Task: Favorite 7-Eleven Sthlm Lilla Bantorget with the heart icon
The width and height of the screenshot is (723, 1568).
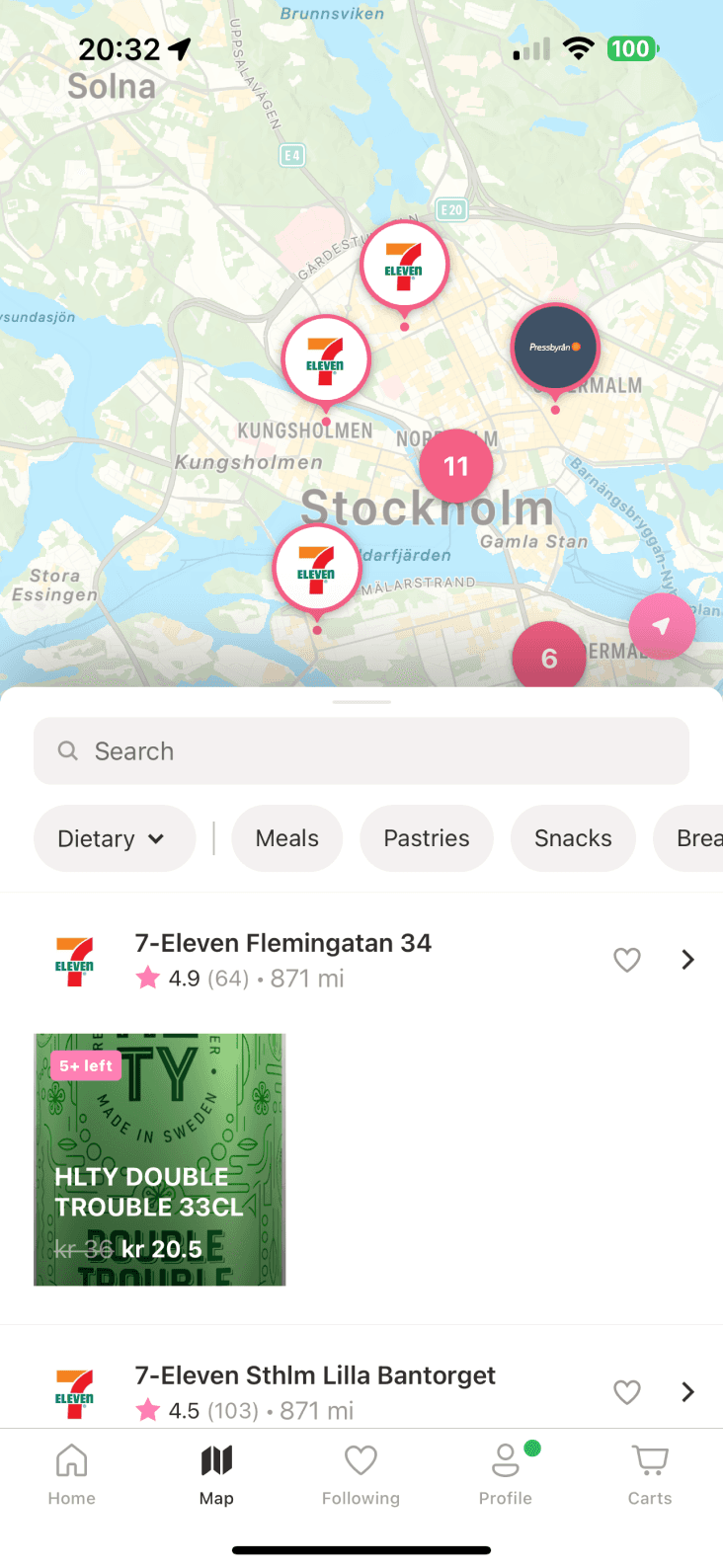Action: pyautogui.click(x=627, y=1392)
